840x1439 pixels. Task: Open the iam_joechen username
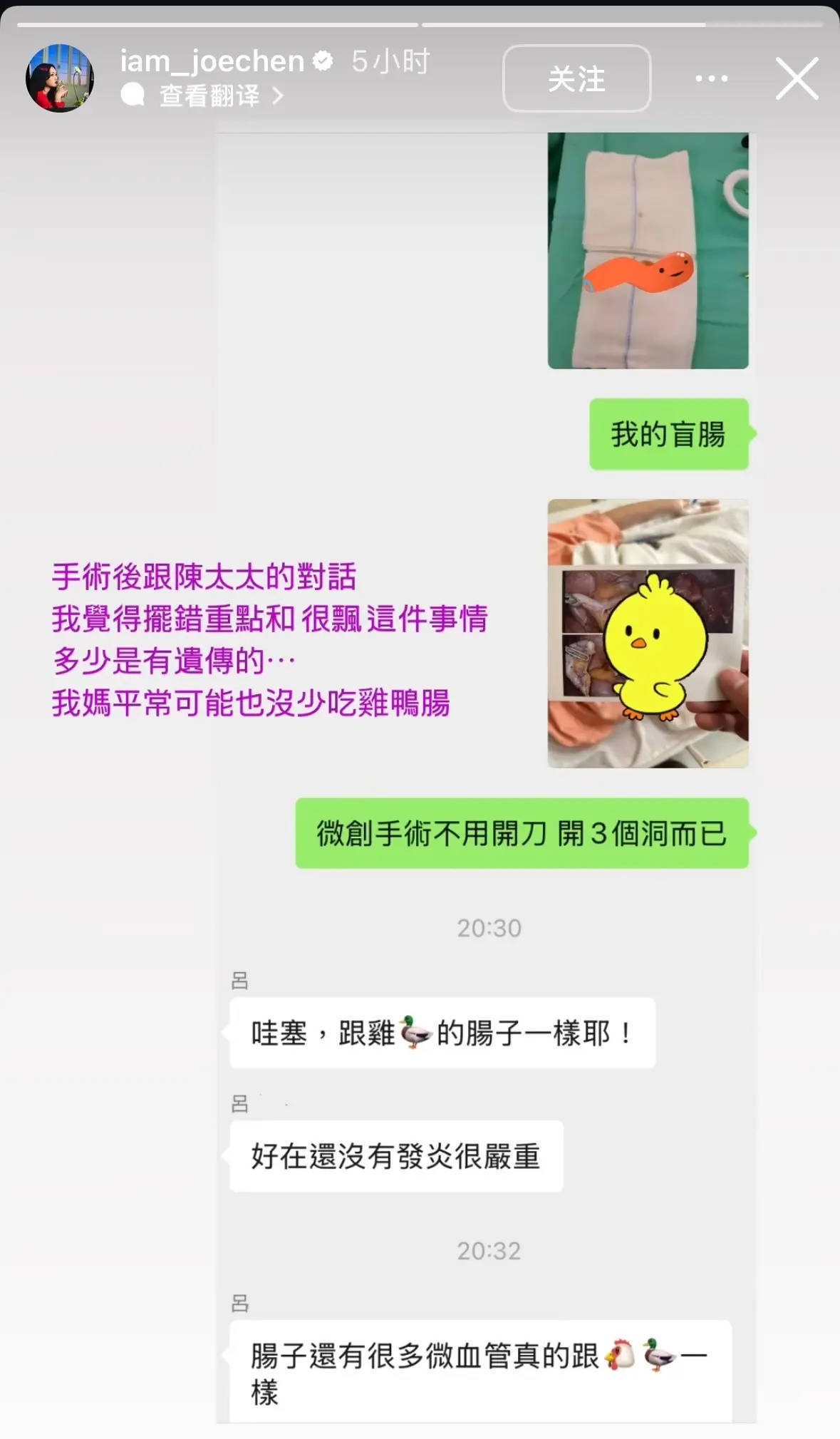(x=212, y=61)
